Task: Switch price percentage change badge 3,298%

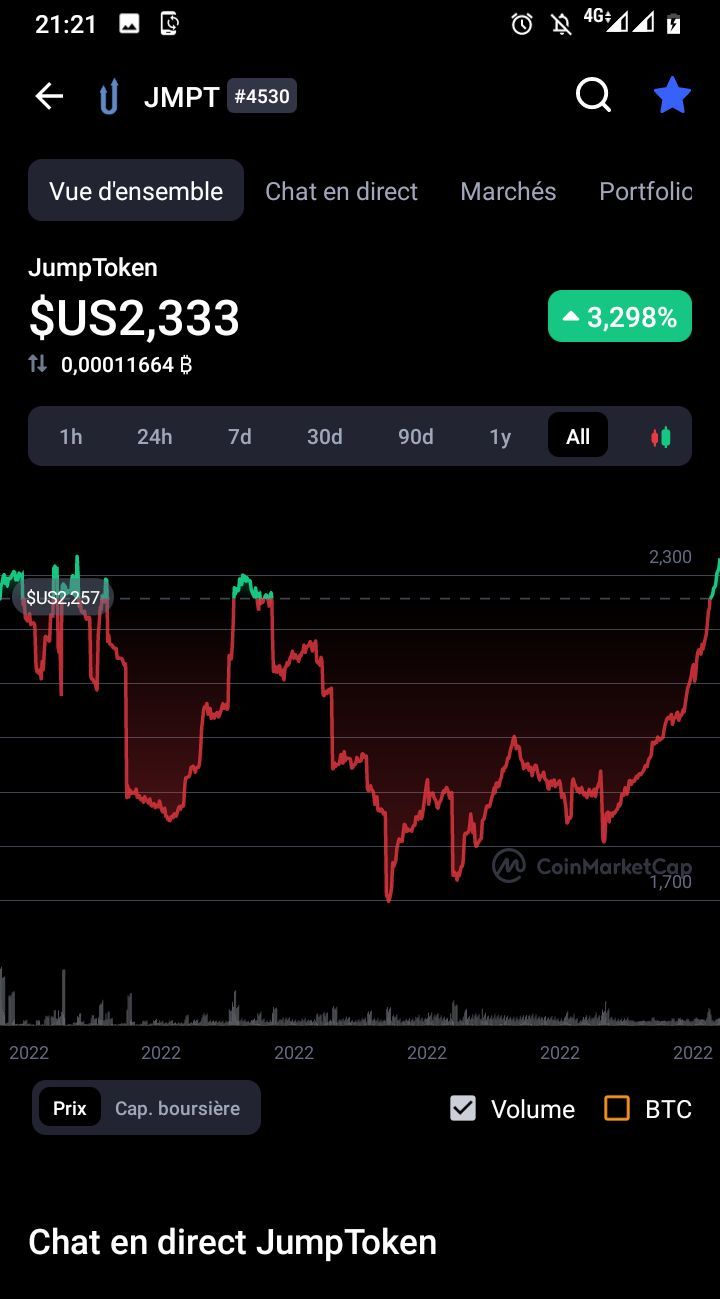Action: point(620,317)
